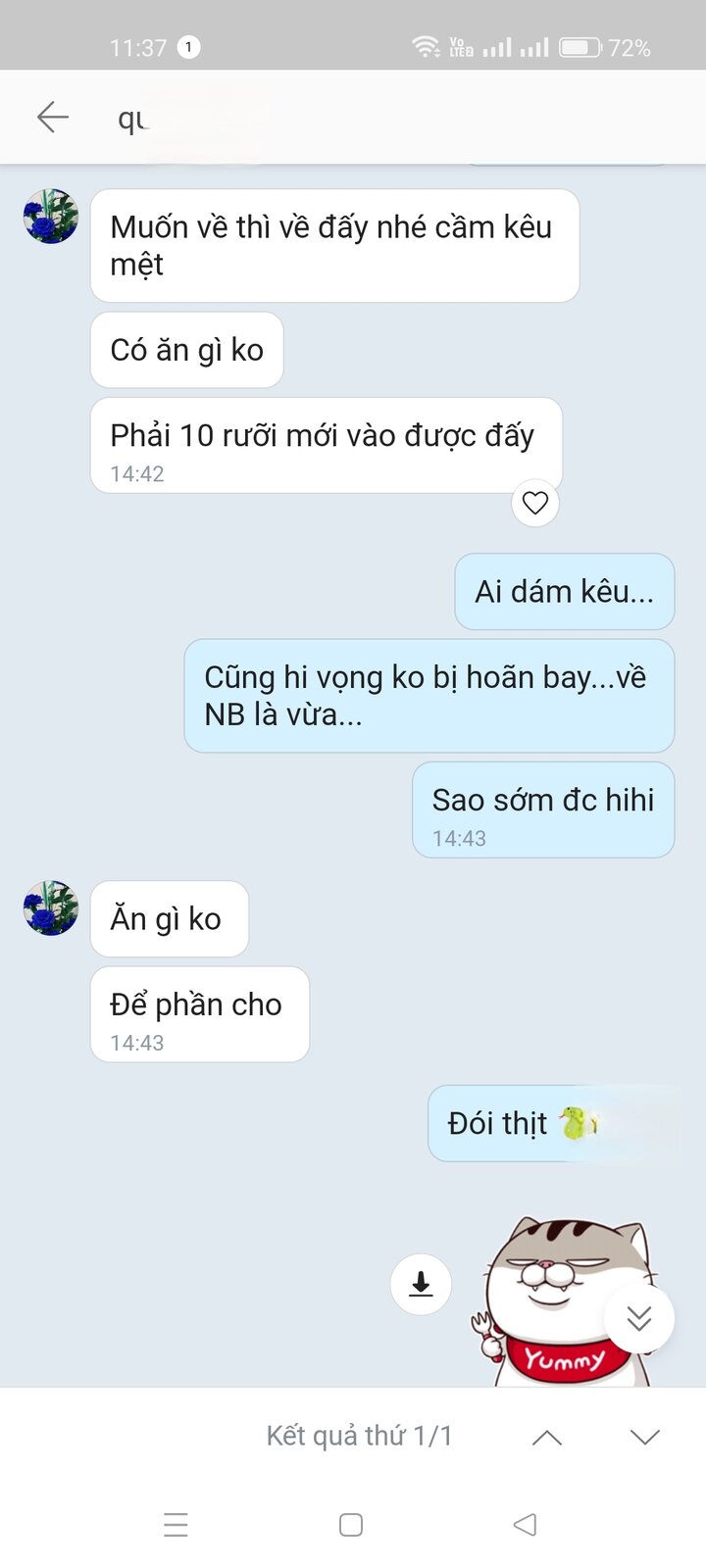The image size is (706, 1568).
Task: Go to the previous search result
Action: (x=547, y=1437)
